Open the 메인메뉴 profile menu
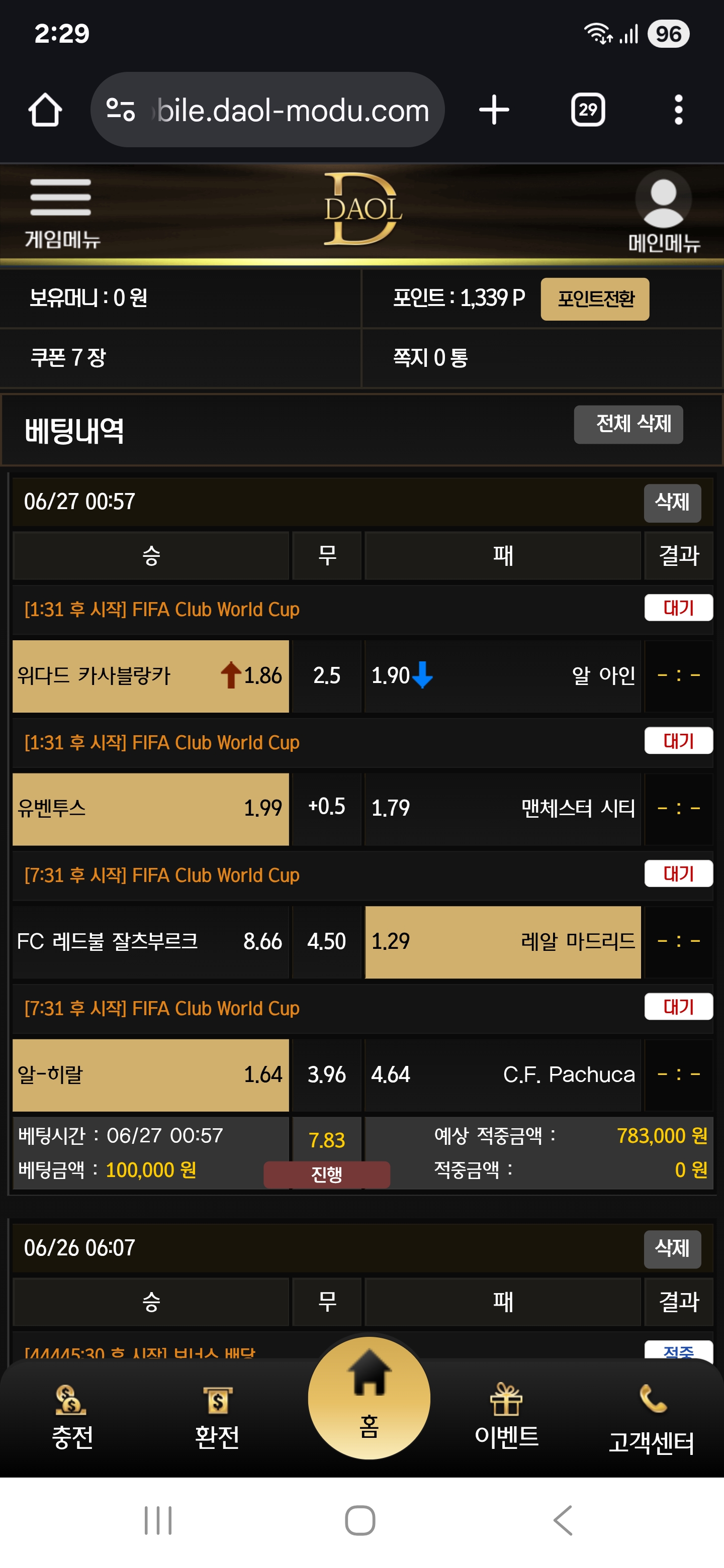724x1568 pixels. [663, 213]
